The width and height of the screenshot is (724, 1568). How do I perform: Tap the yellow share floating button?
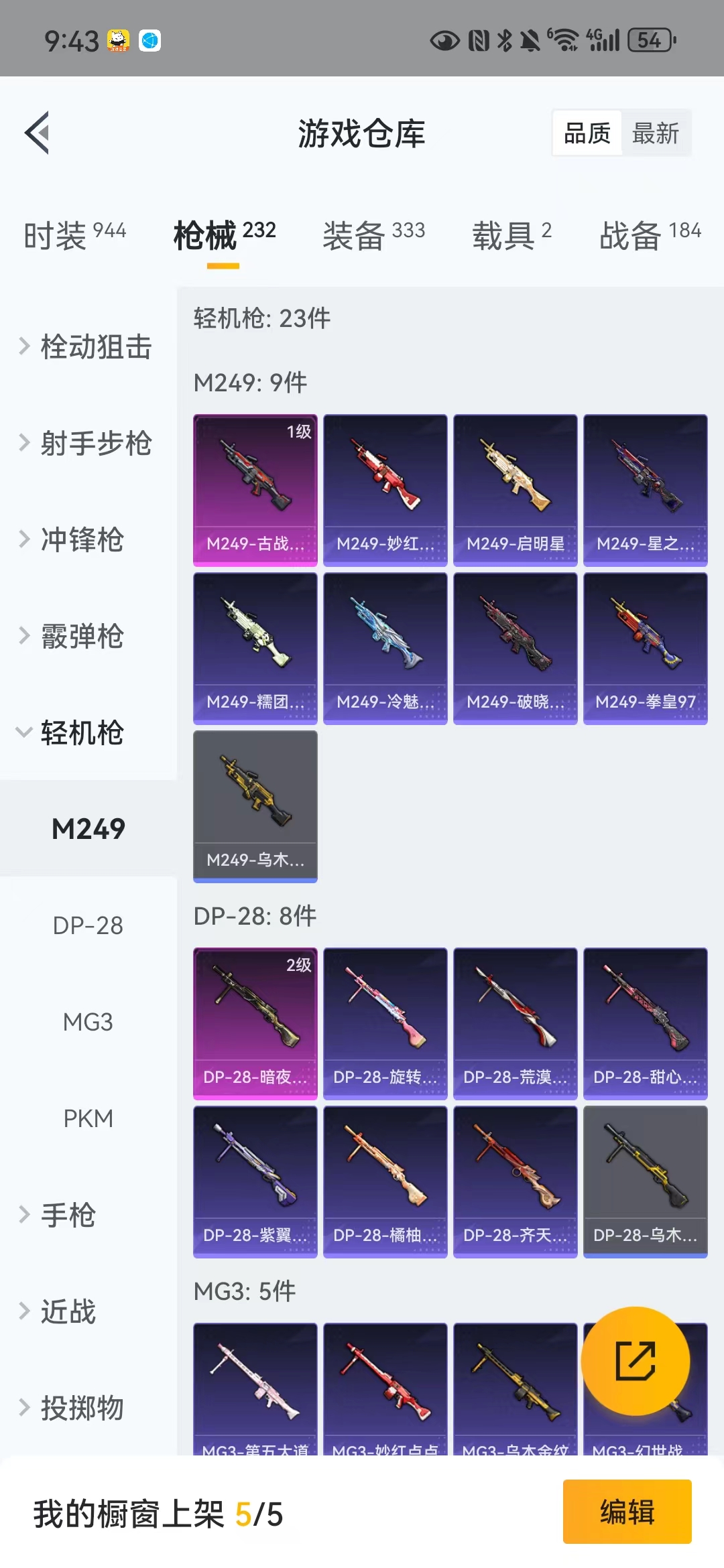pos(635,1361)
